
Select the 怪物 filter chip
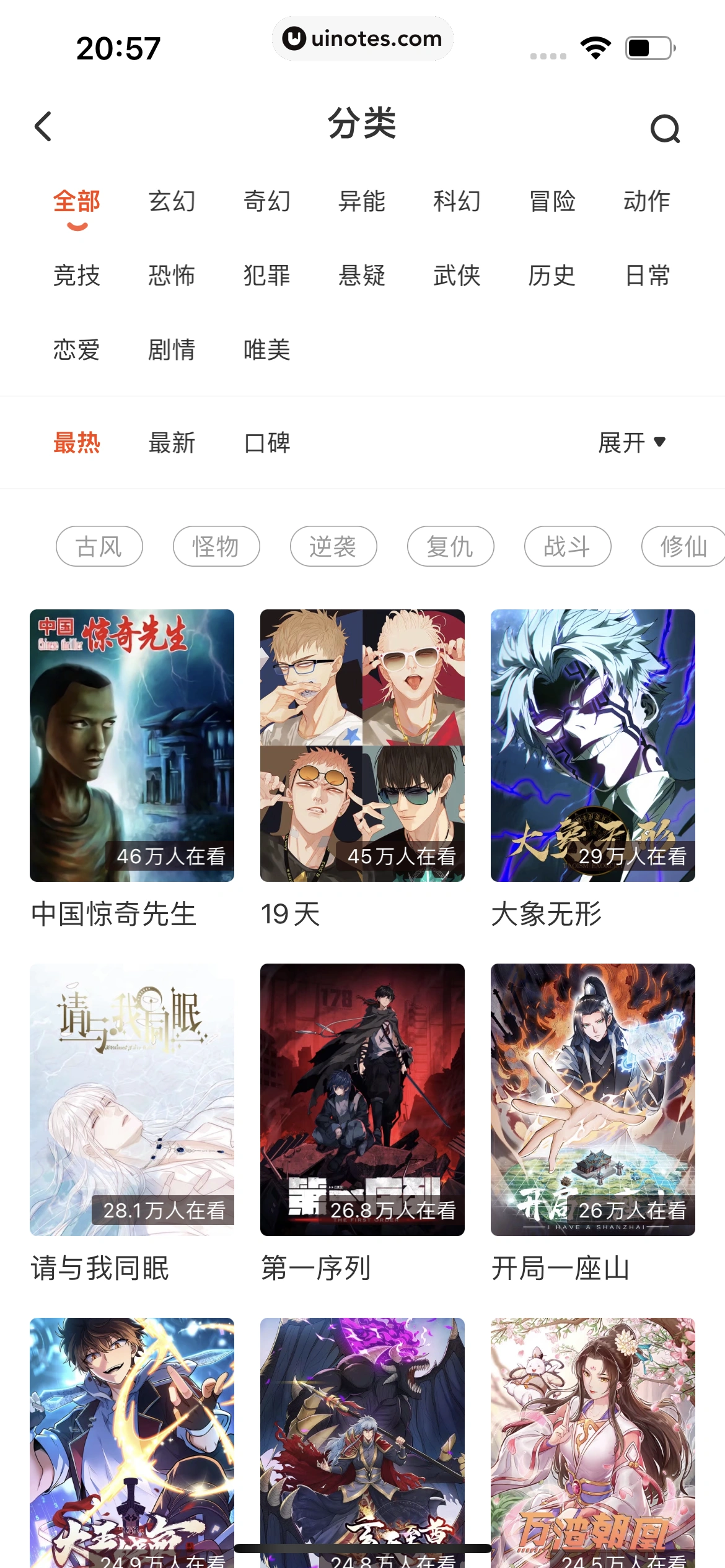pyautogui.click(x=216, y=546)
